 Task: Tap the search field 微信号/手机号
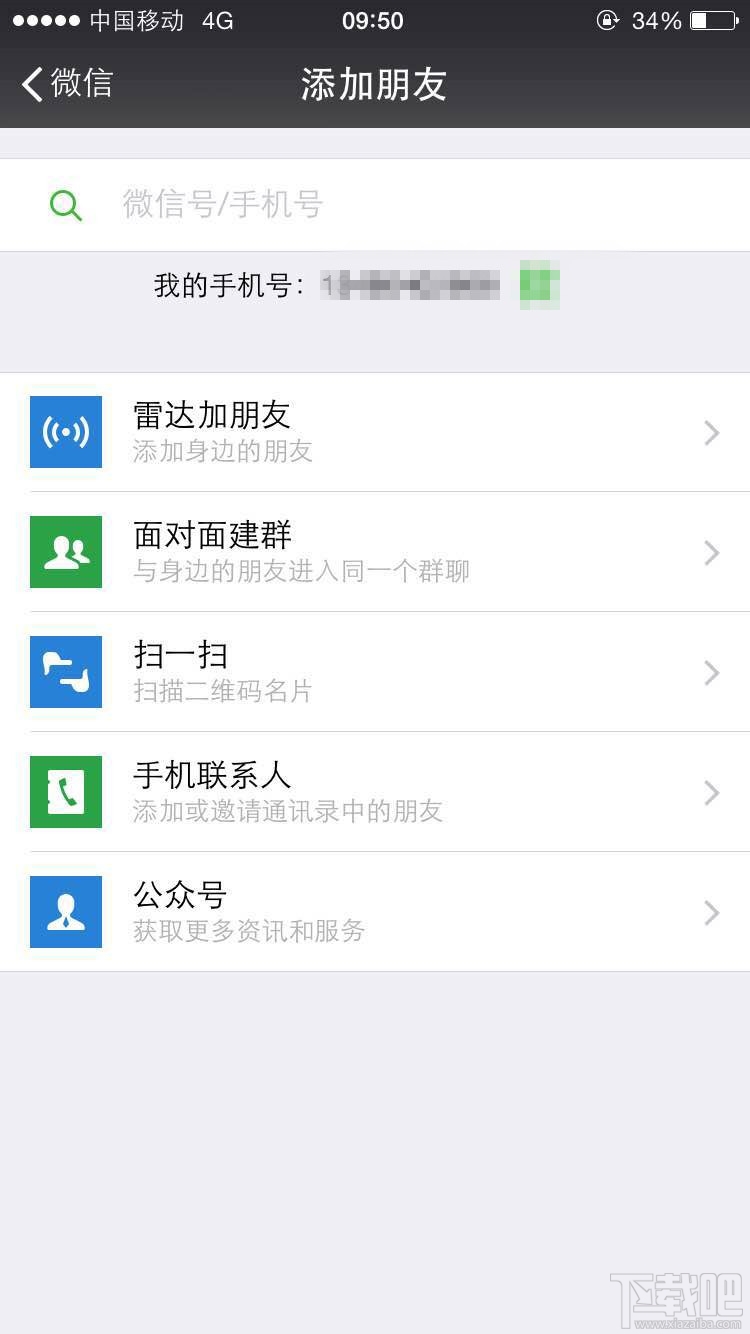[x=300, y=204]
